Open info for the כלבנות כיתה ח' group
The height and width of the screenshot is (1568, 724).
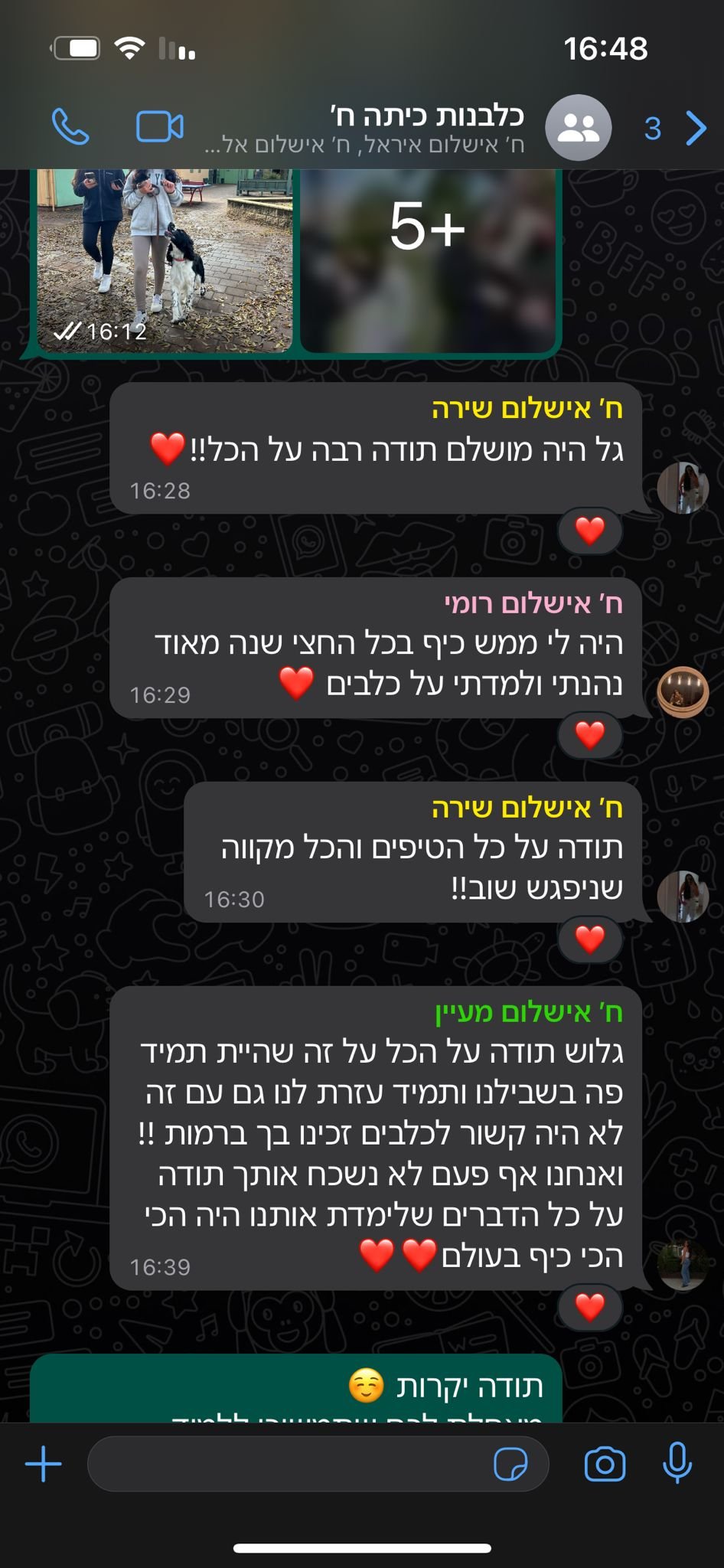point(427,127)
